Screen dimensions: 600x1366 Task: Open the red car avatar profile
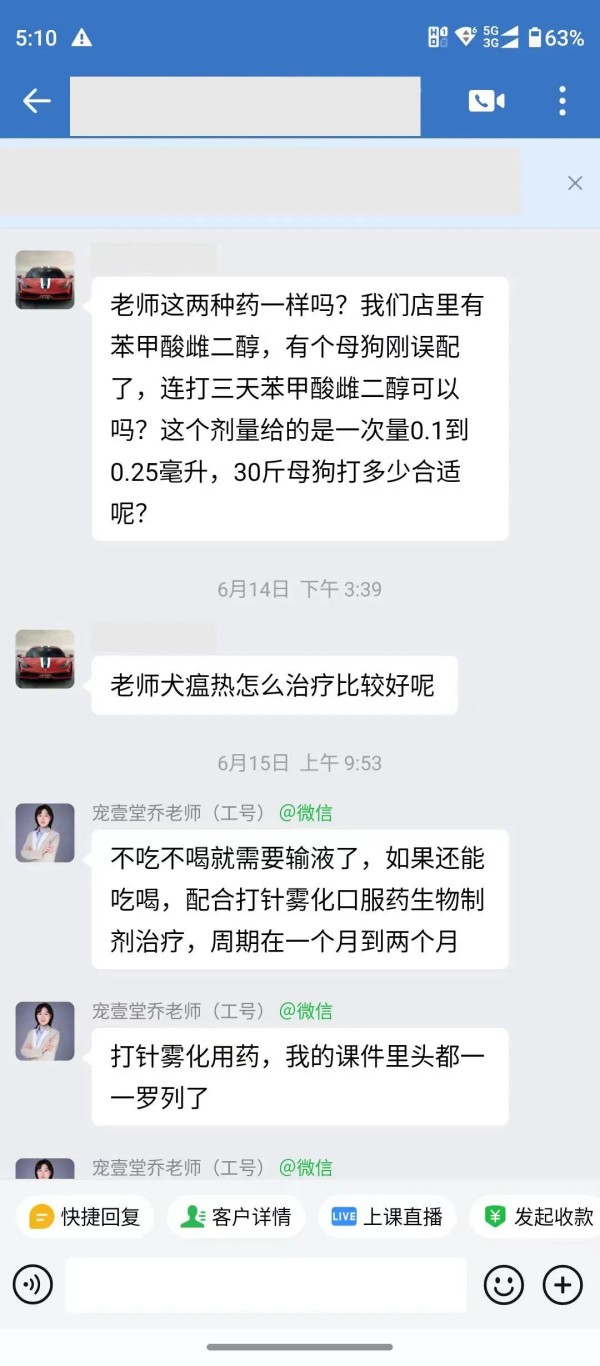(45, 280)
